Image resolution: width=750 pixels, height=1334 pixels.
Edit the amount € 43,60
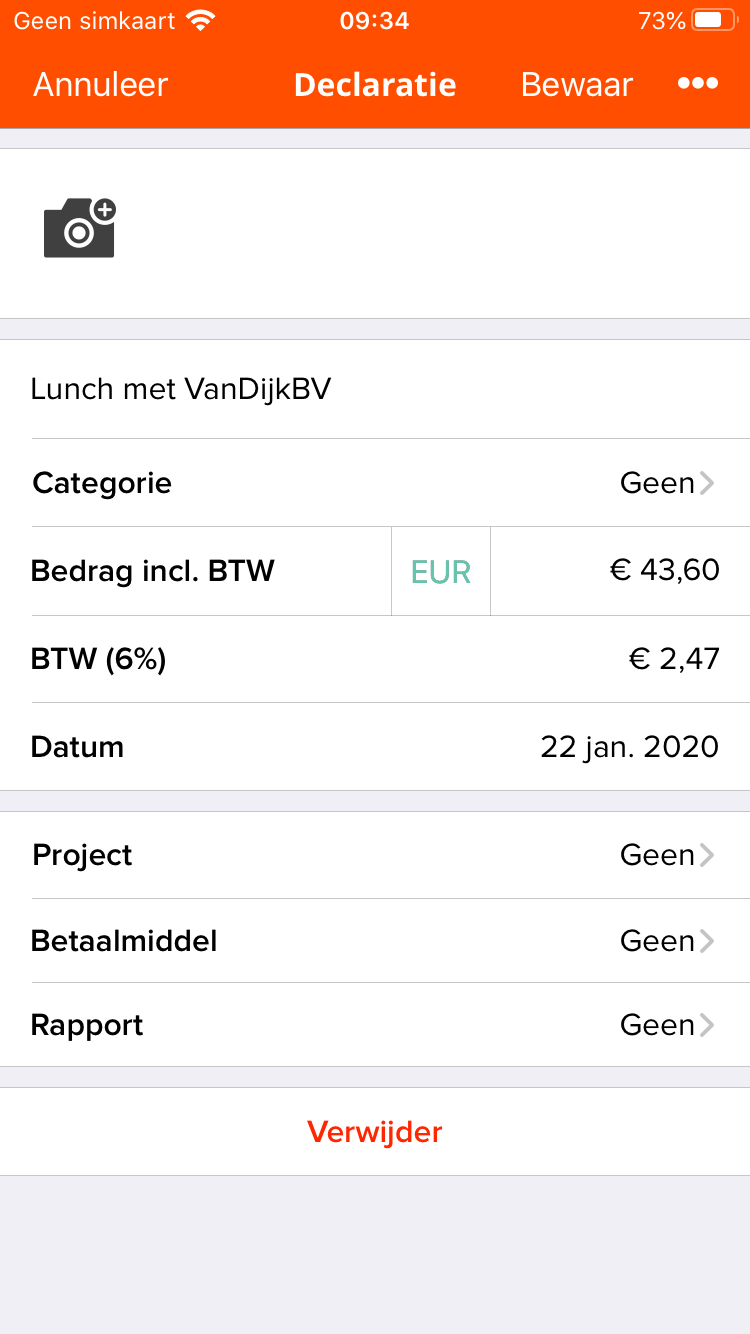tap(620, 571)
